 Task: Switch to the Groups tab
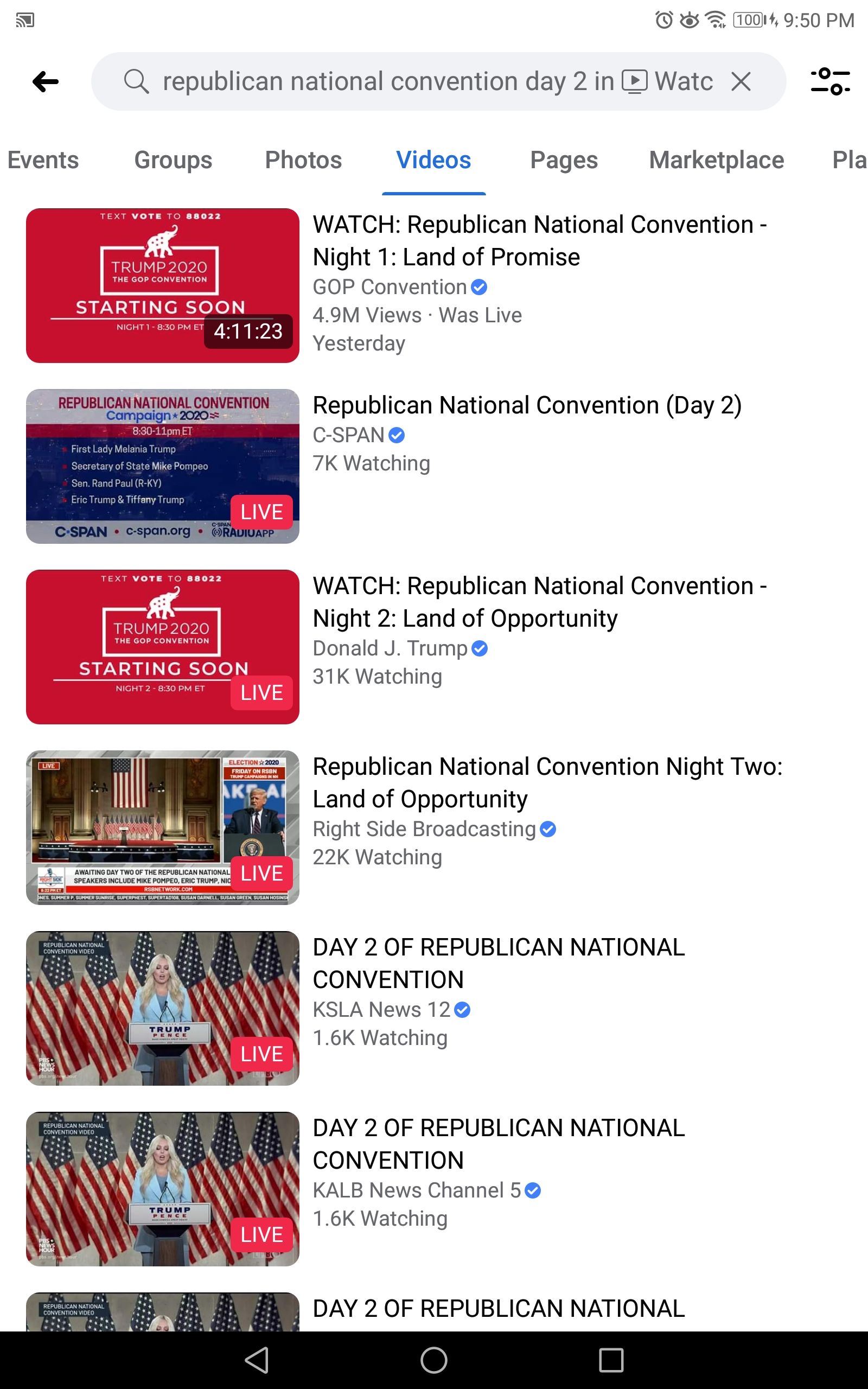pyautogui.click(x=174, y=160)
